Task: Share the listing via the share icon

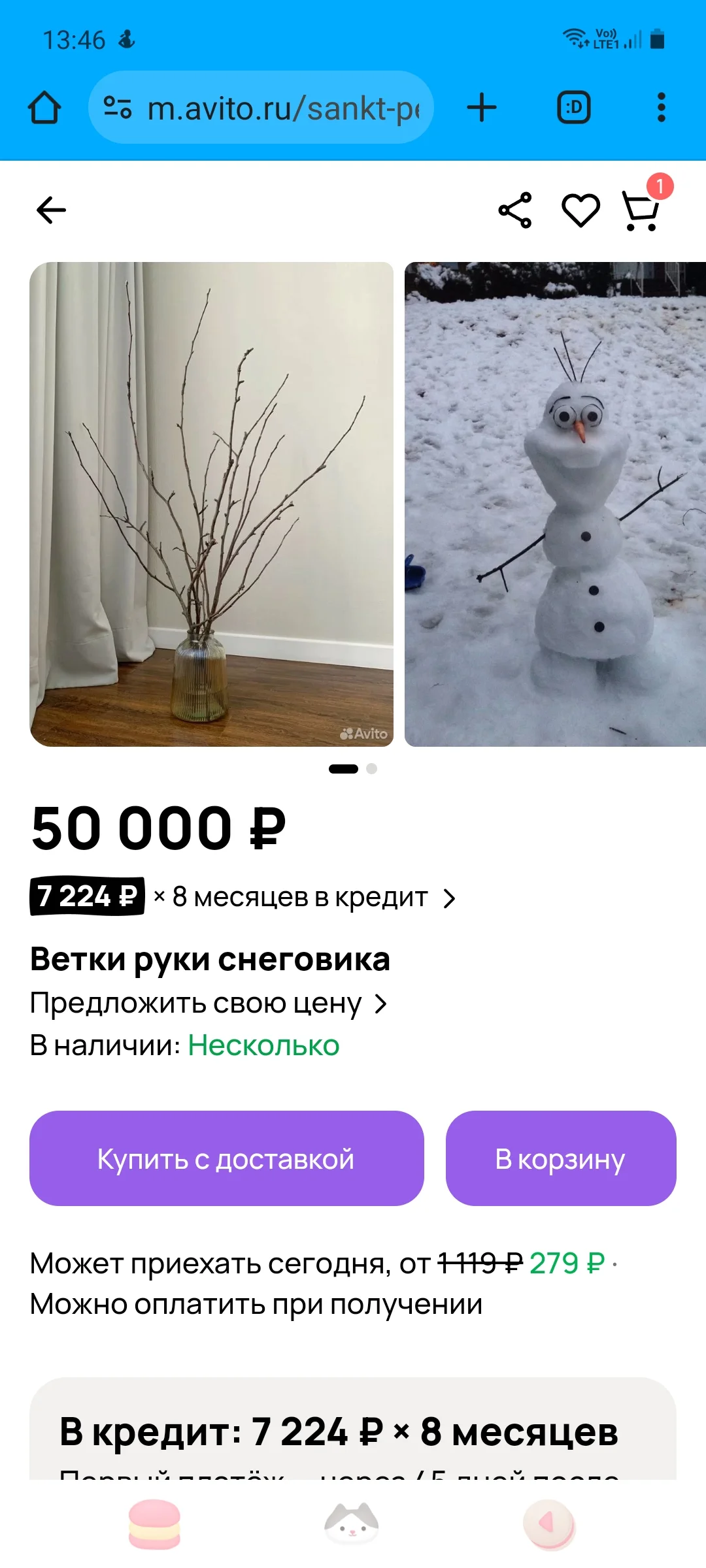Action: (516, 210)
